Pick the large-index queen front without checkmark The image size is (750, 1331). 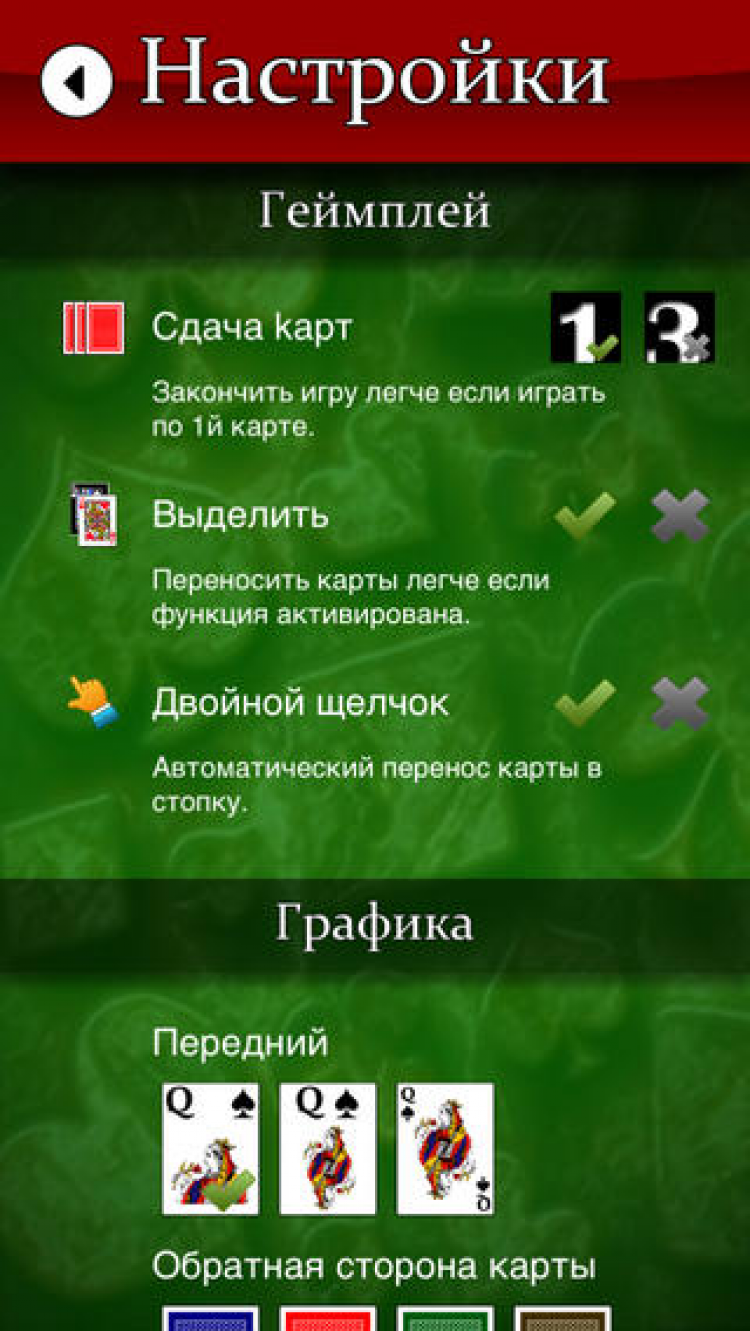328,1149
